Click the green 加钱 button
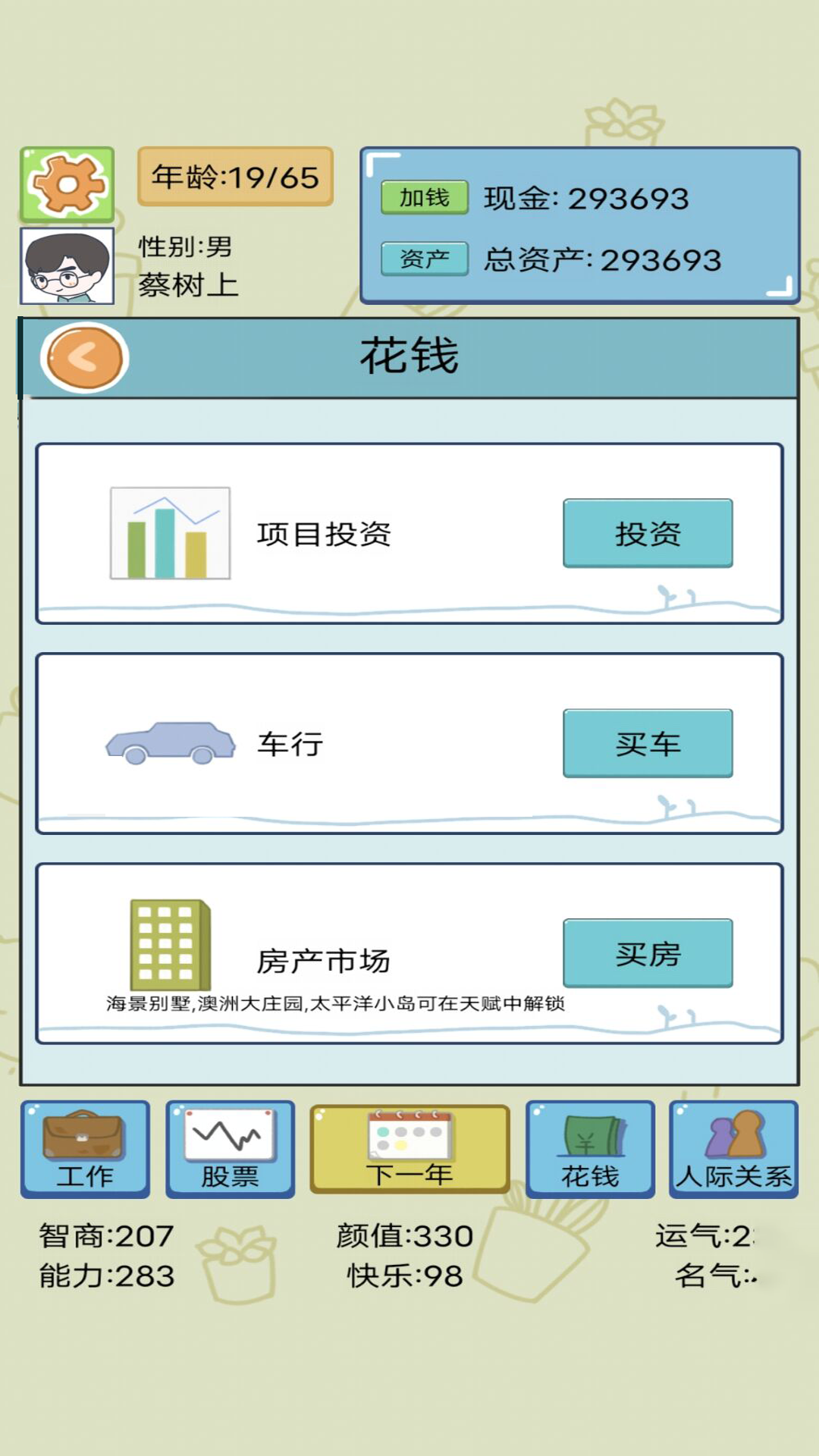This screenshot has height=1456, width=819. pos(423,198)
